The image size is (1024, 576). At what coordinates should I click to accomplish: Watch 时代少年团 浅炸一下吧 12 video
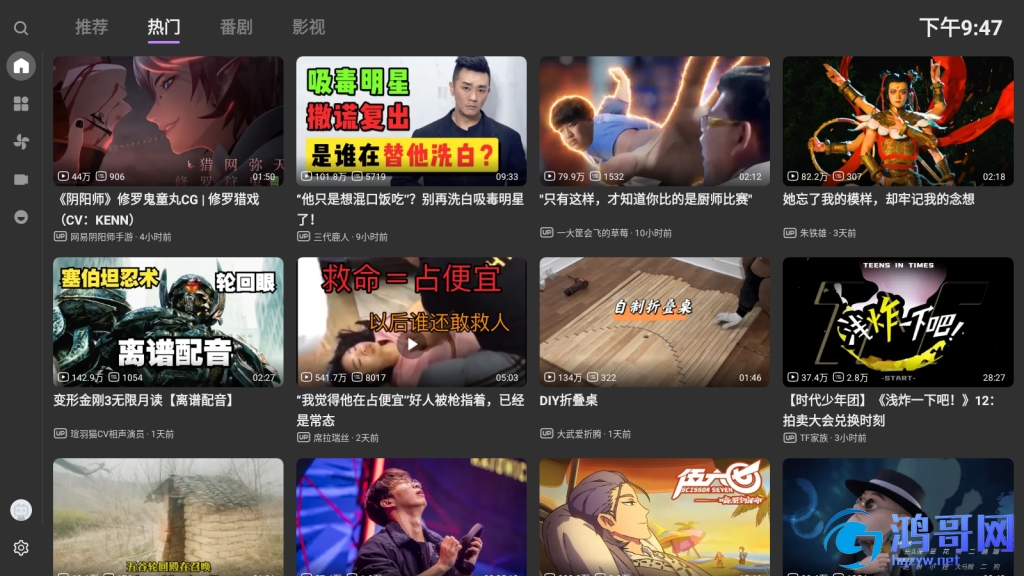pos(897,322)
